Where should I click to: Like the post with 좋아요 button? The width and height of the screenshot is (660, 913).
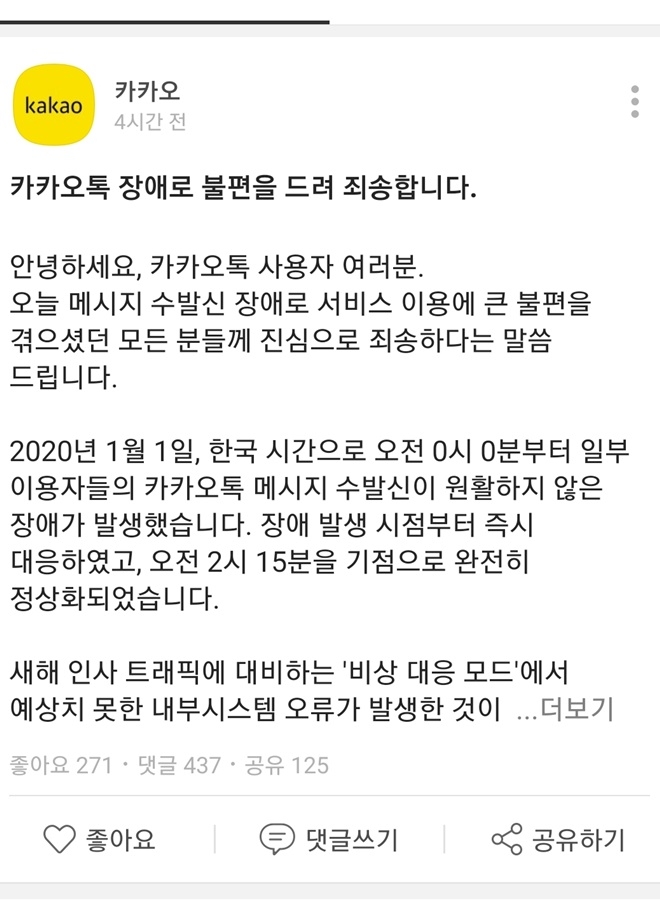coord(100,840)
